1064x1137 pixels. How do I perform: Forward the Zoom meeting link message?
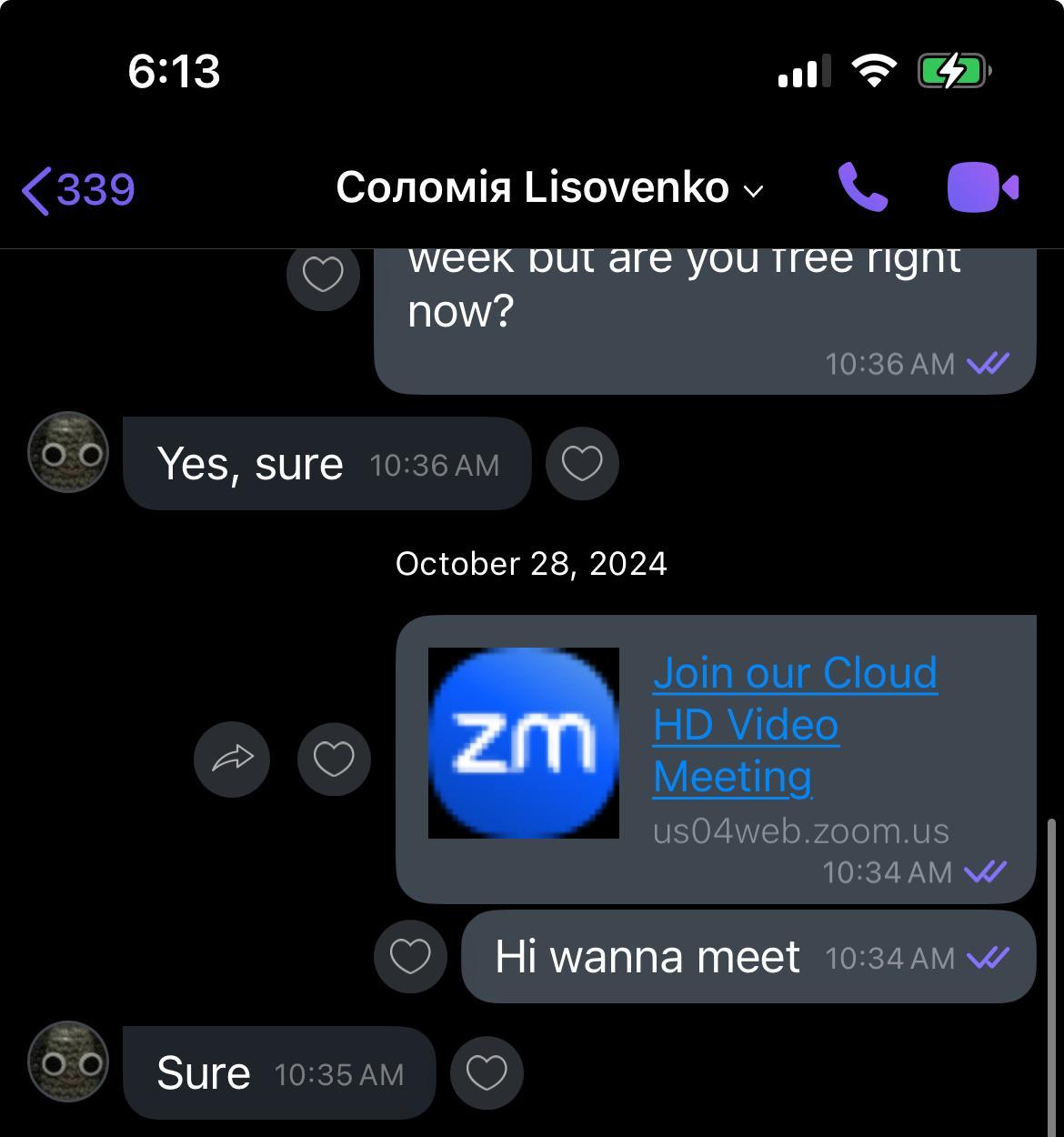(232, 759)
